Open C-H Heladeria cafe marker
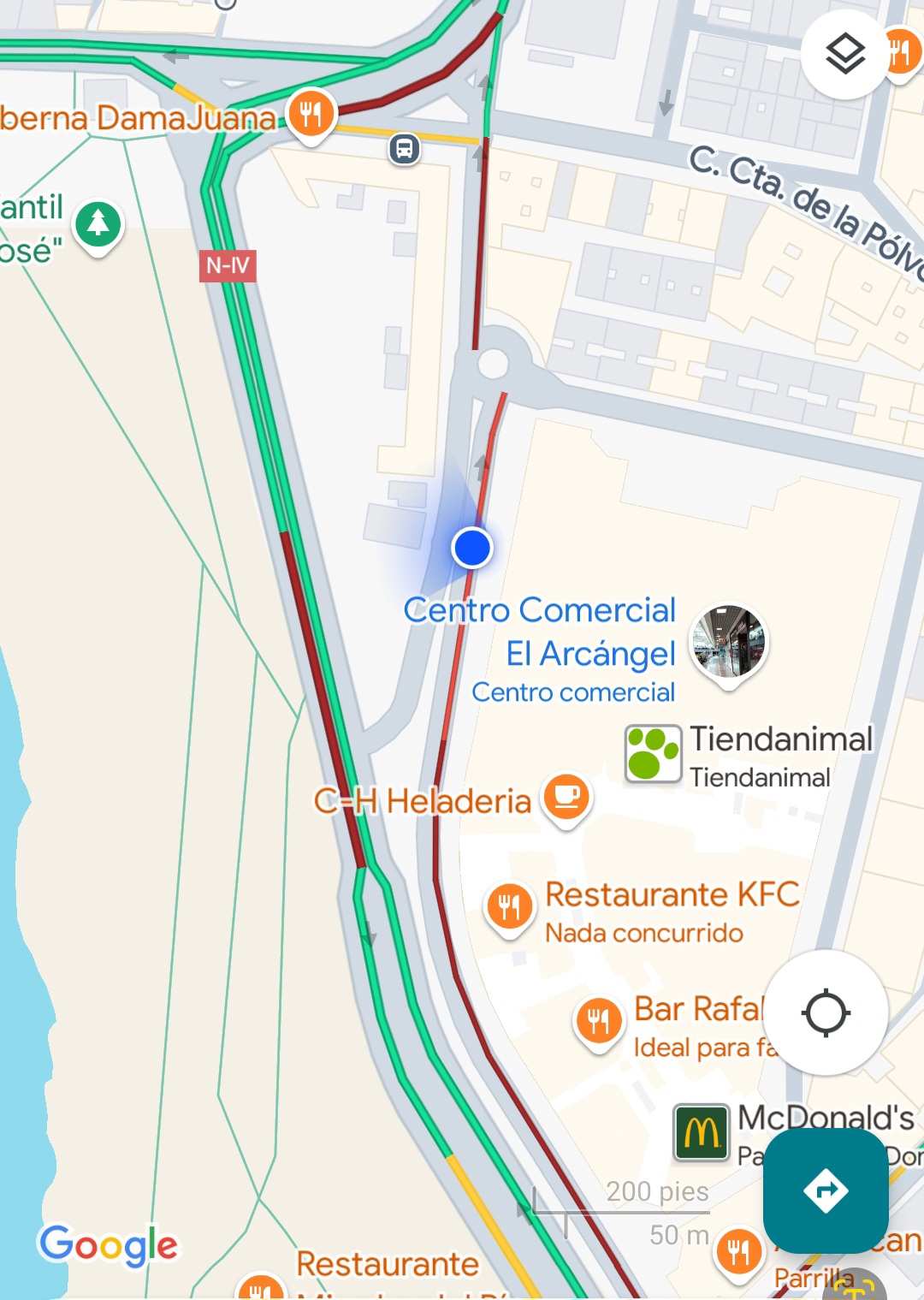 point(566,798)
